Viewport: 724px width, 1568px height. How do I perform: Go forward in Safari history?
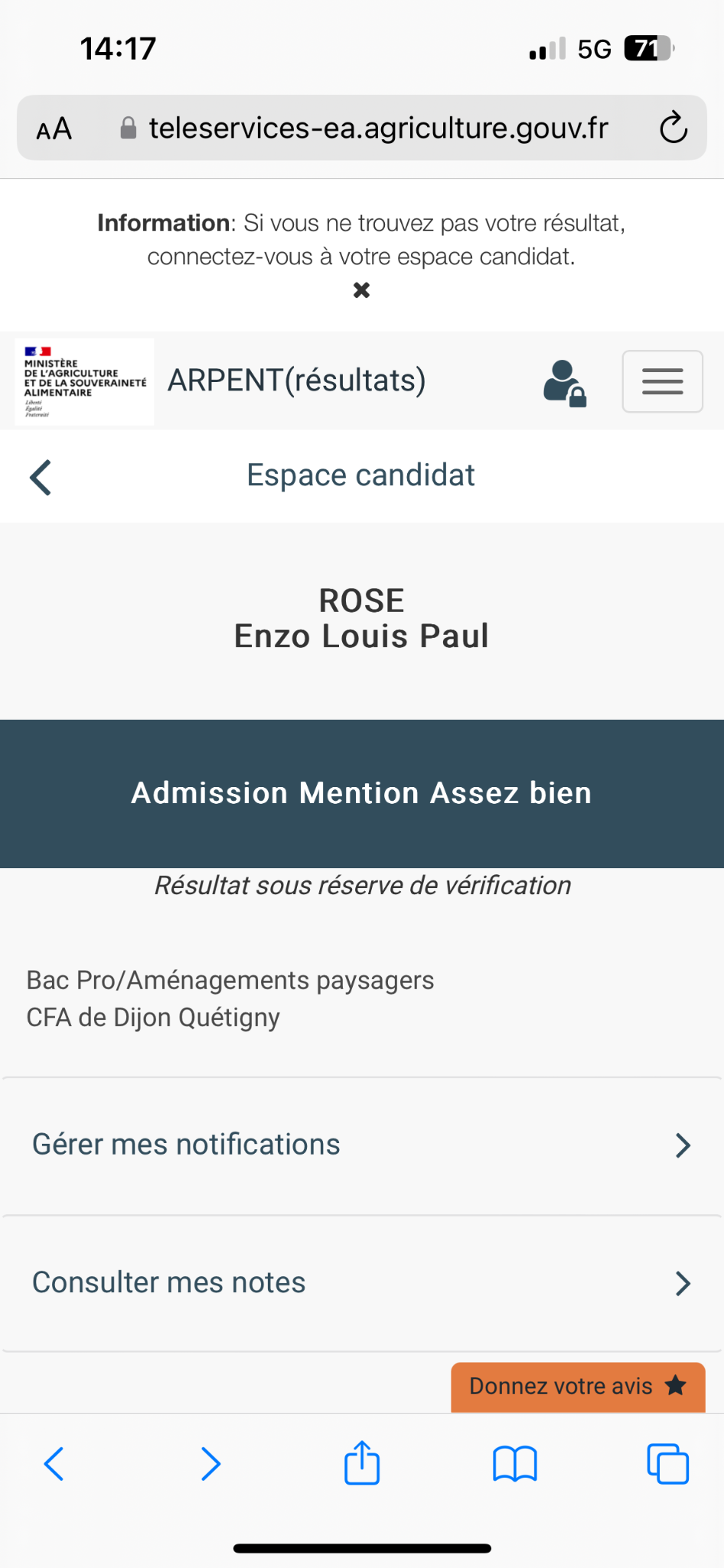210,1464
